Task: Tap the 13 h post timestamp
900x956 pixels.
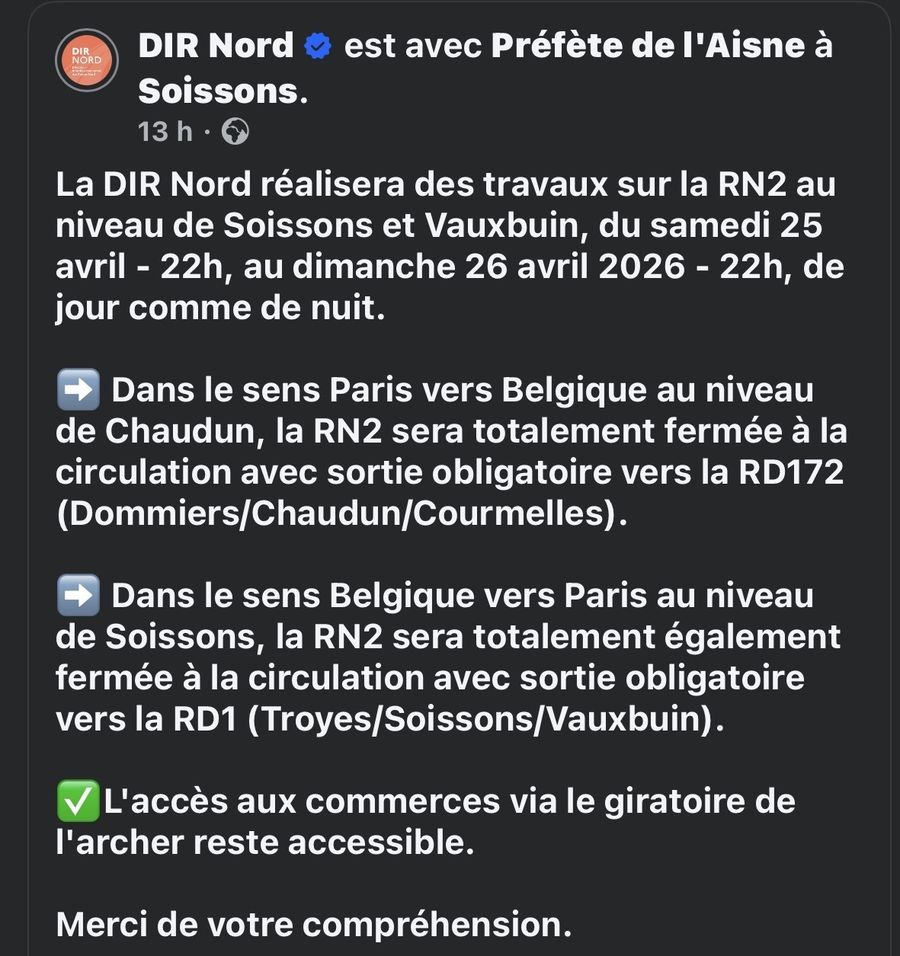Action: [165, 131]
